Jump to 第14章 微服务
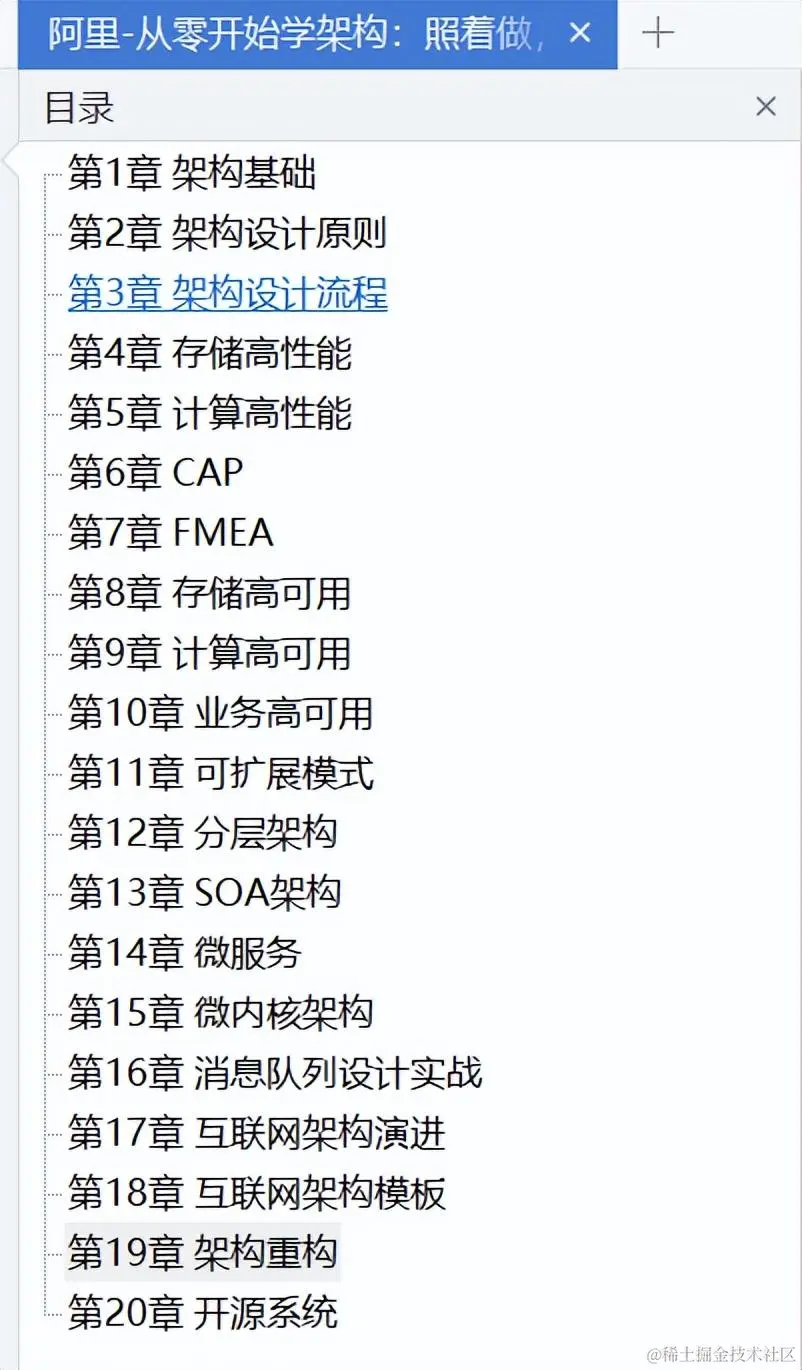The image size is (802, 1370). 185,953
